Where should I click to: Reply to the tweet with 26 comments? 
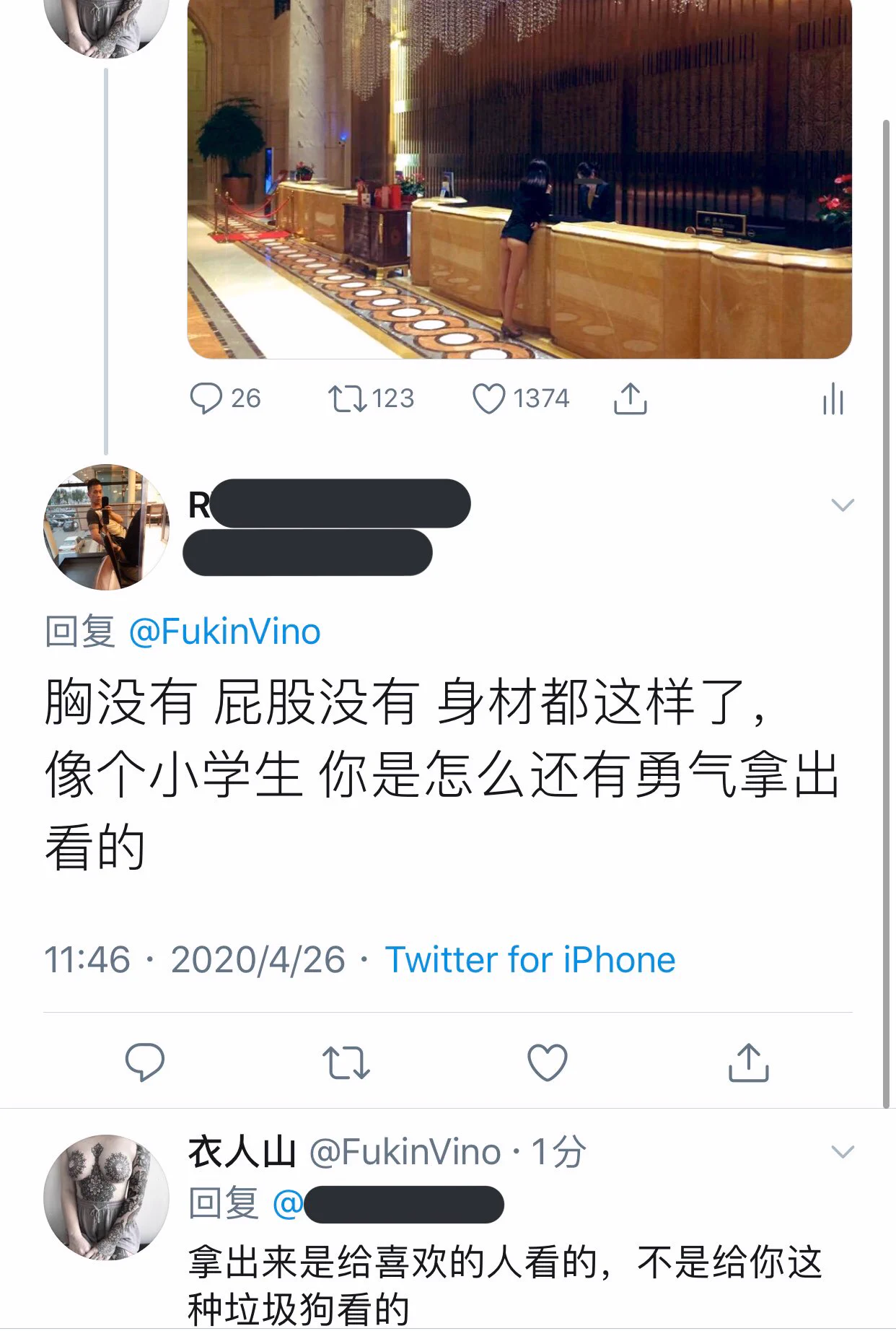pyautogui.click(x=206, y=398)
